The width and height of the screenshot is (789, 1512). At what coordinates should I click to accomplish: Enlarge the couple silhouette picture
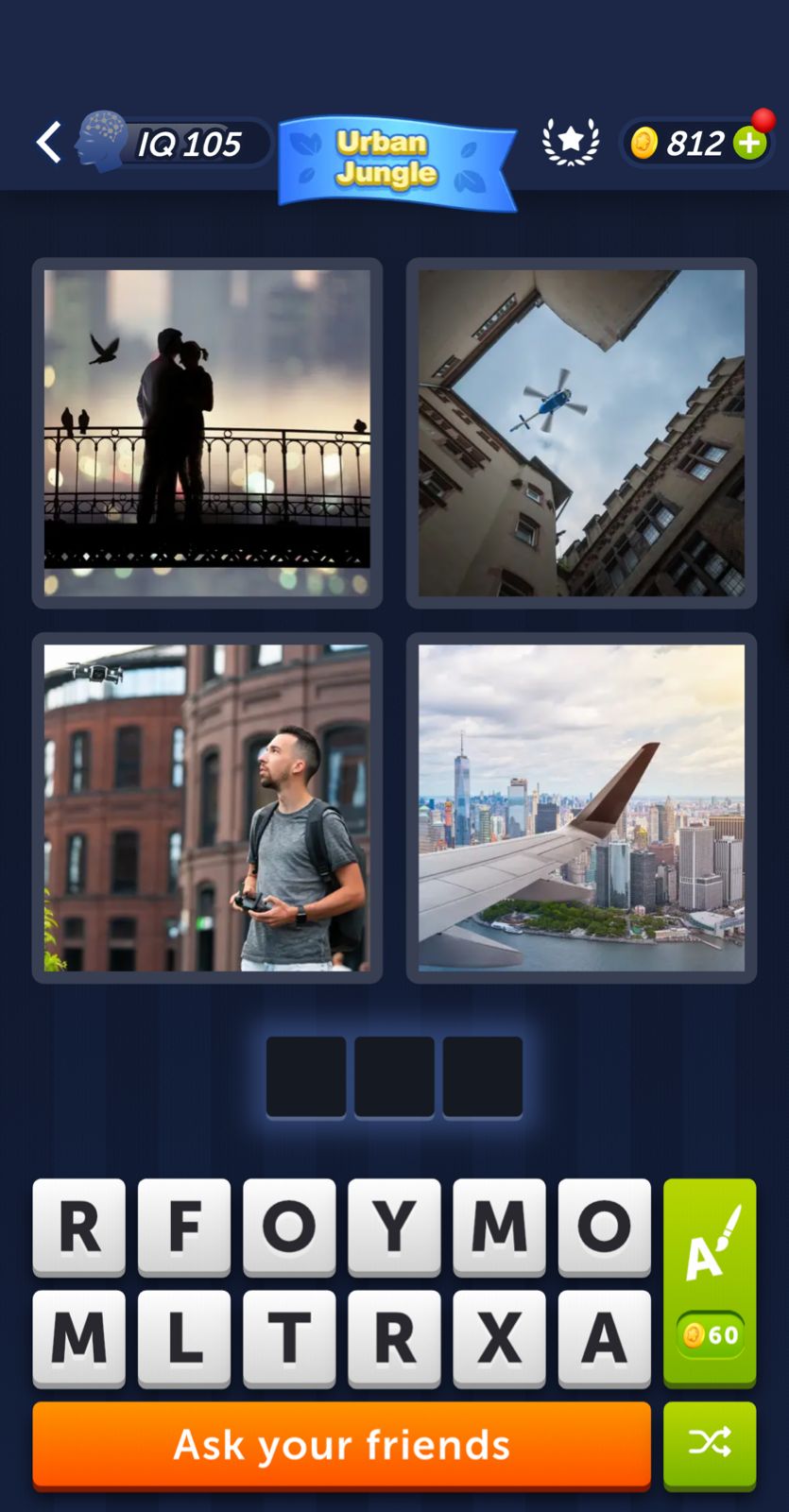click(x=207, y=433)
